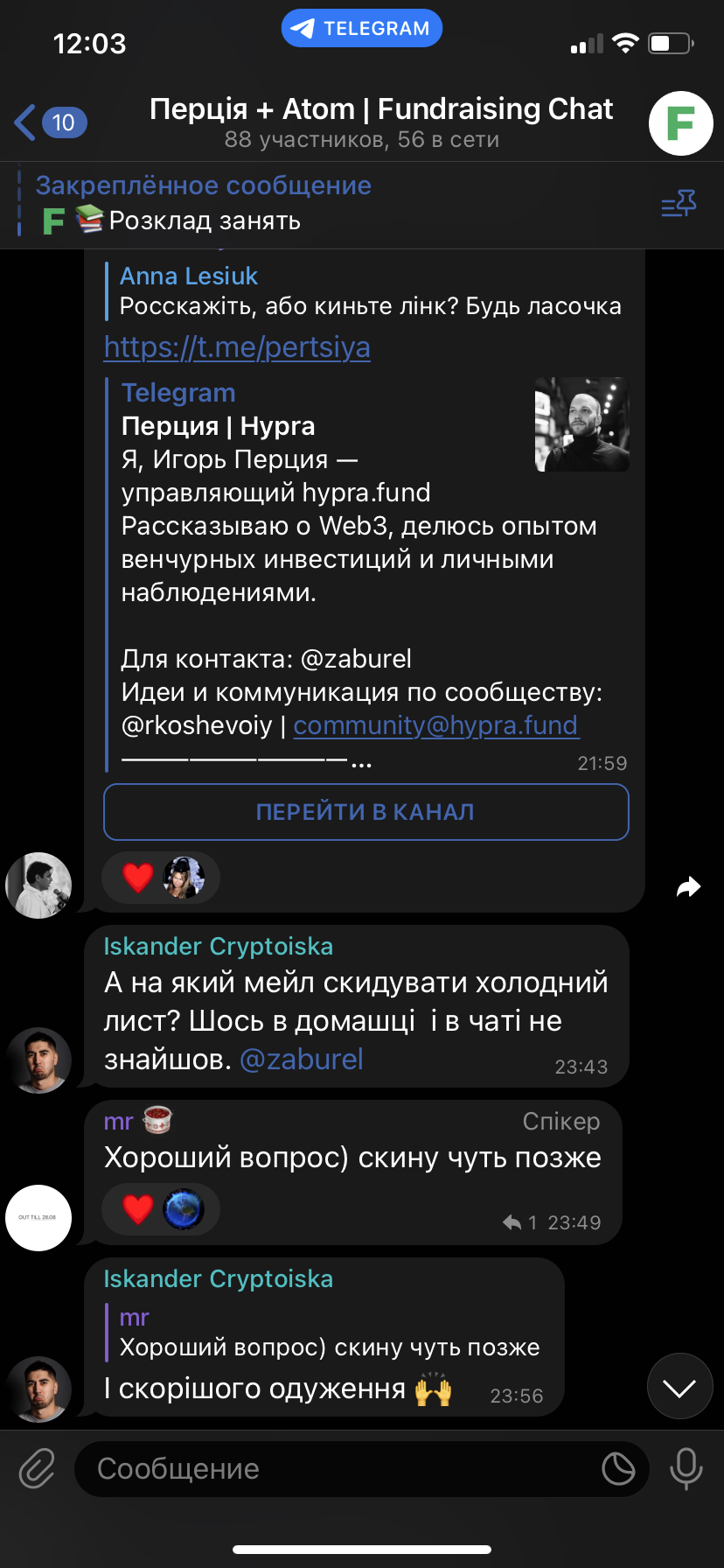Record a voice message with microphone
This screenshot has width=724, height=1568.
click(x=686, y=1469)
